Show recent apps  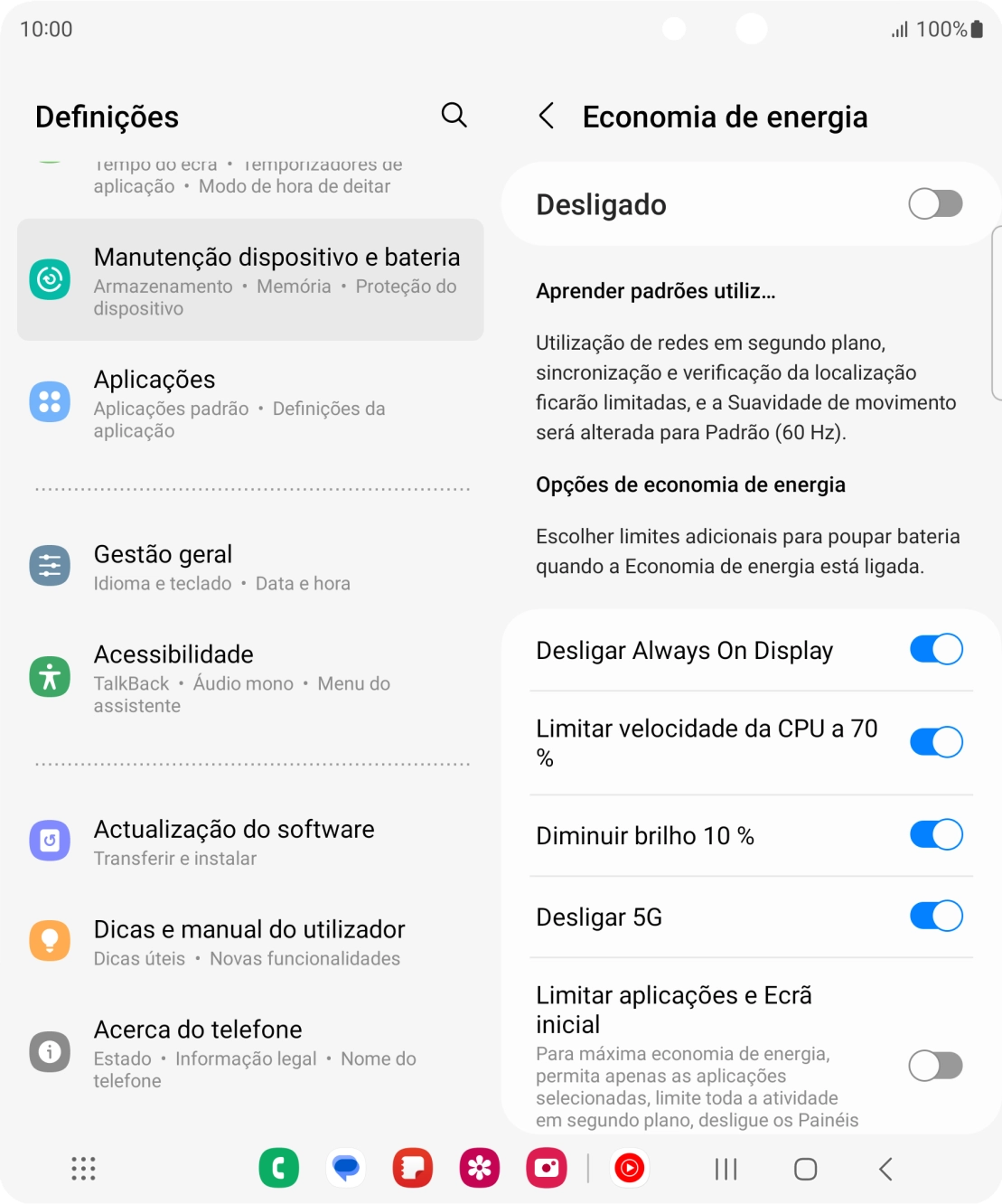[726, 1169]
